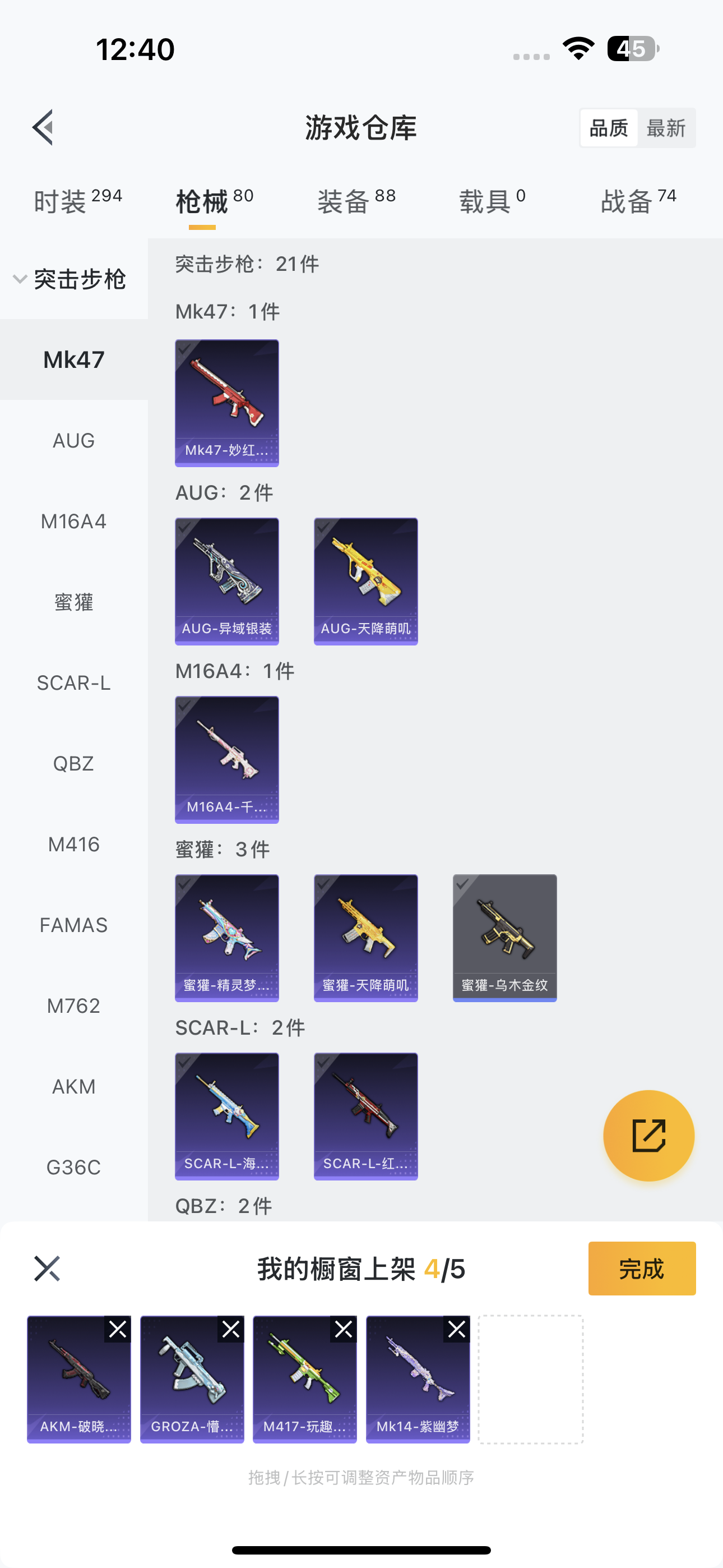The width and height of the screenshot is (723, 1568).
Task: Choose the 蜜獾-乌木金纹 skin
Action: click(504, 938)
